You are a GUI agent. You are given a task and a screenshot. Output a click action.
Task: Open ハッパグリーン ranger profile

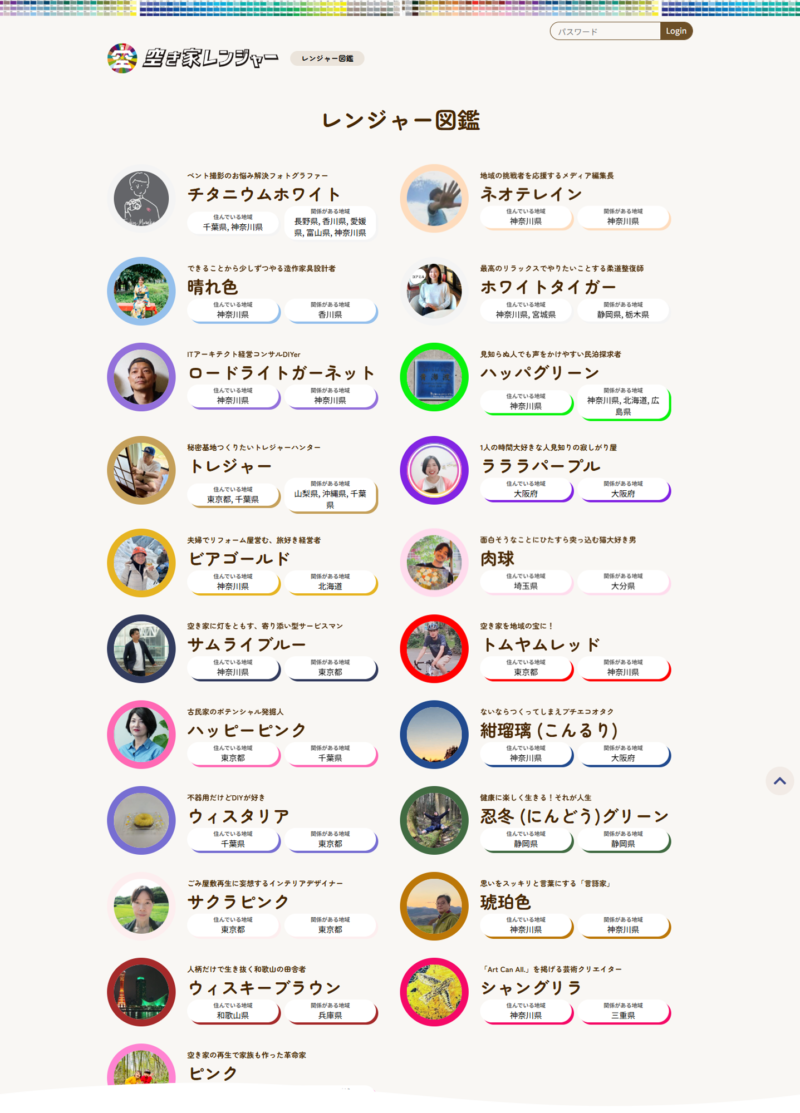pyautogui.click(x=540, y=373)
